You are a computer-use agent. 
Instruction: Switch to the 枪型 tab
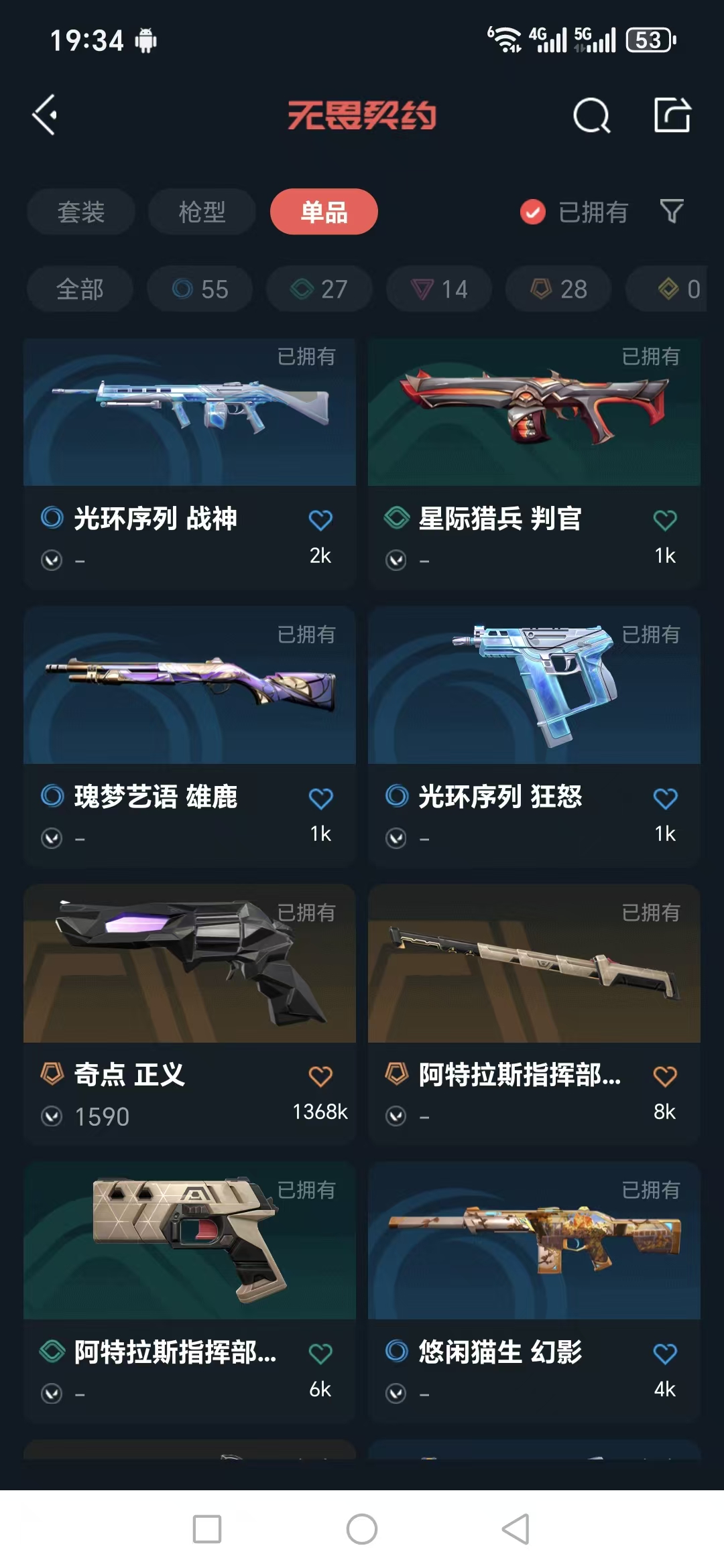(x=202, y=212)
